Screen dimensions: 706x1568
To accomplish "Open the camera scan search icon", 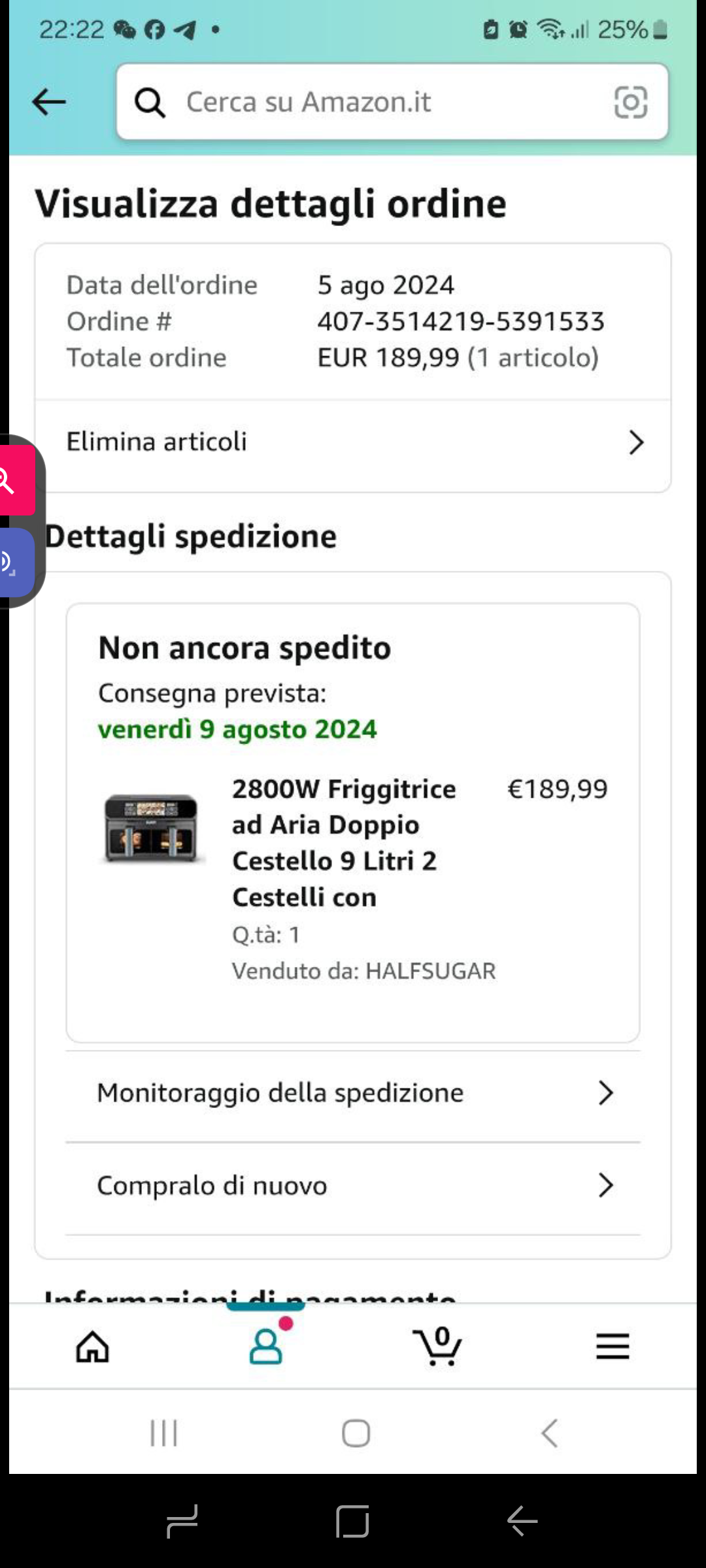I will (x=631, y=102).
